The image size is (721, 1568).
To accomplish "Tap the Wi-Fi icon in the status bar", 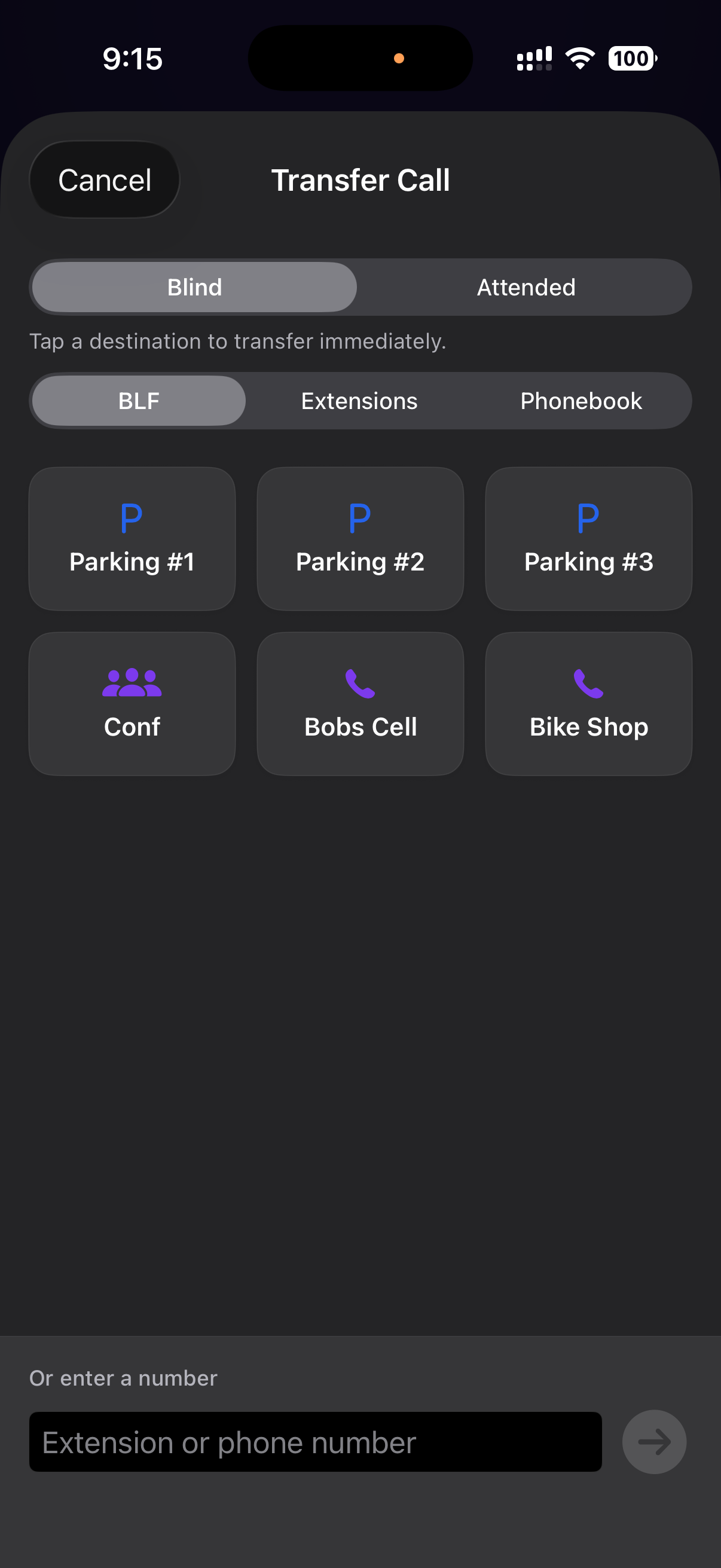I will (579, 58).
